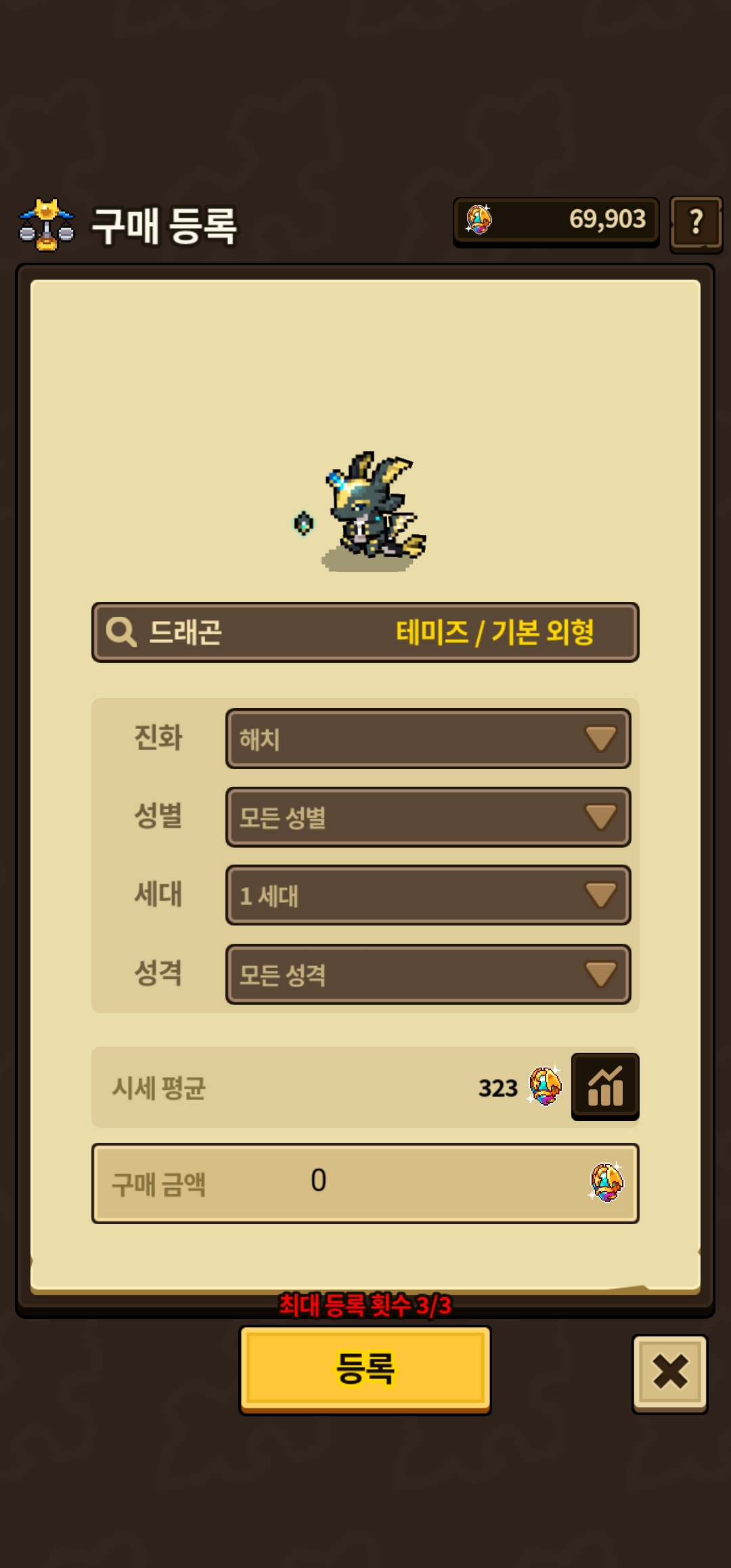Tap the yellow 등록 button
The height and width of the screenshot is (1568, 731).
coord(365,1369)
